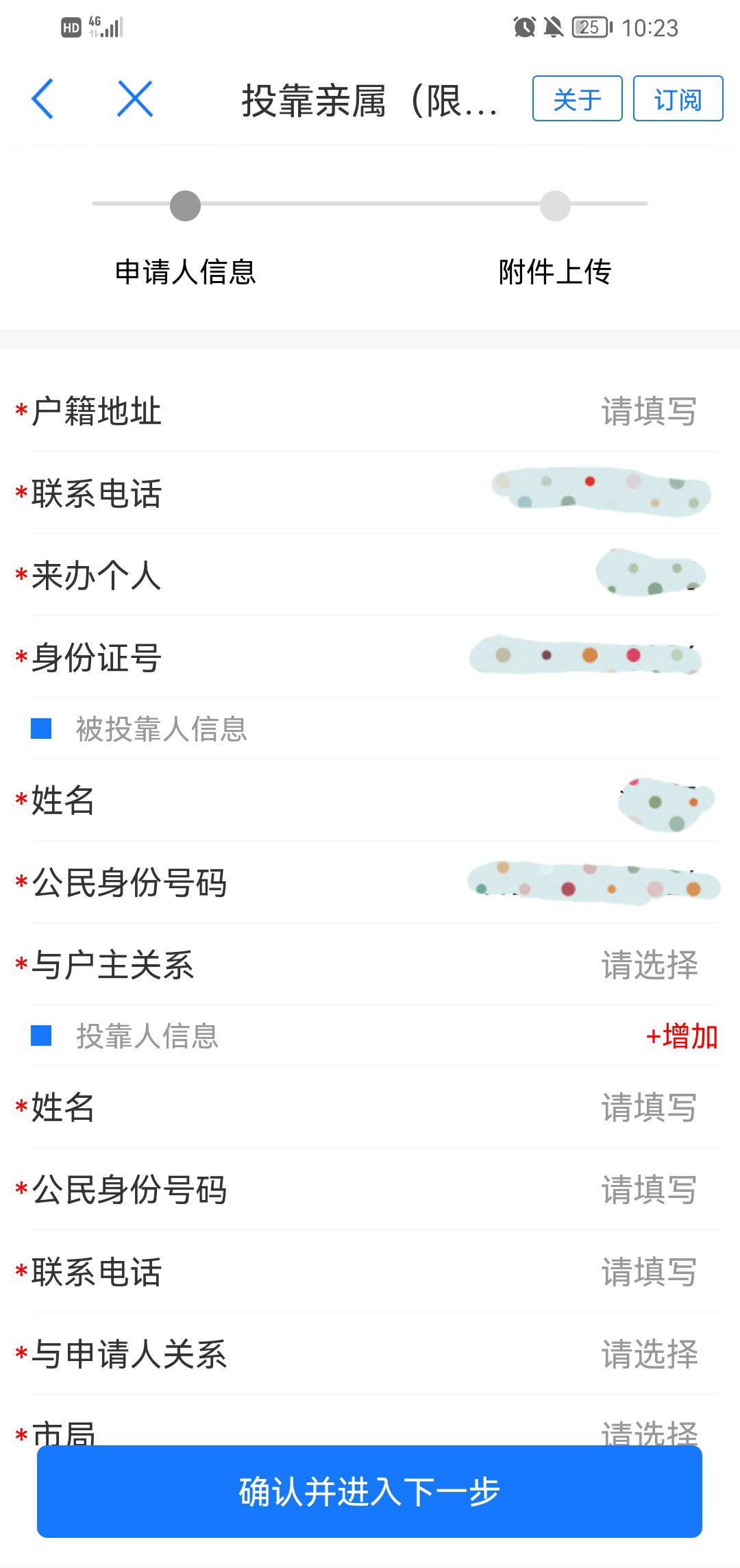Image resolution: width=740 pixels, height=1568 pixels.
Task: Tap 确认并进入下一步 to continue
Action: (369, 1491)
